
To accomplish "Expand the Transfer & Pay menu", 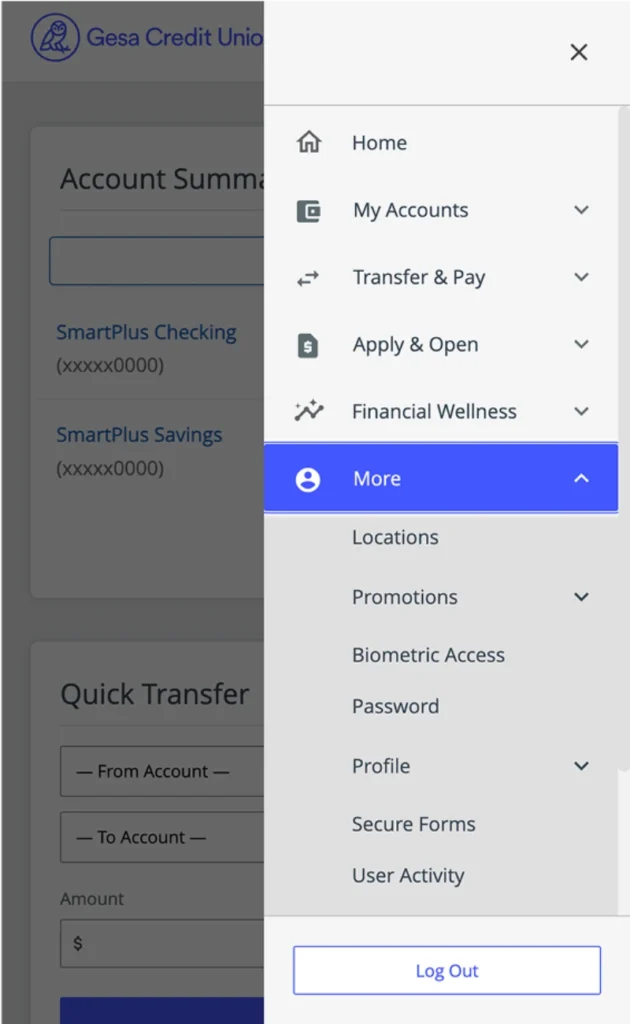I will click(x=440, y=277).
